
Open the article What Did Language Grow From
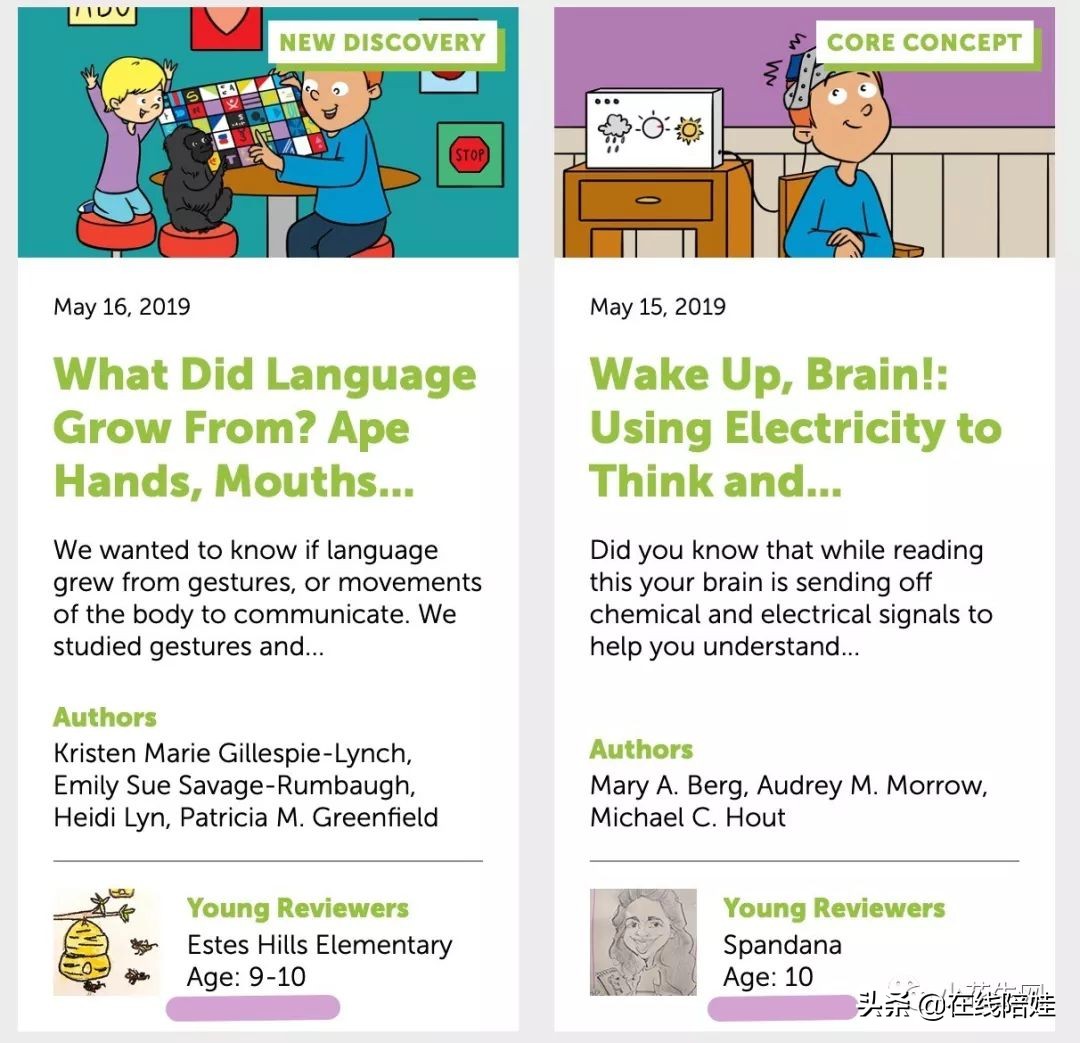(265, 428)
